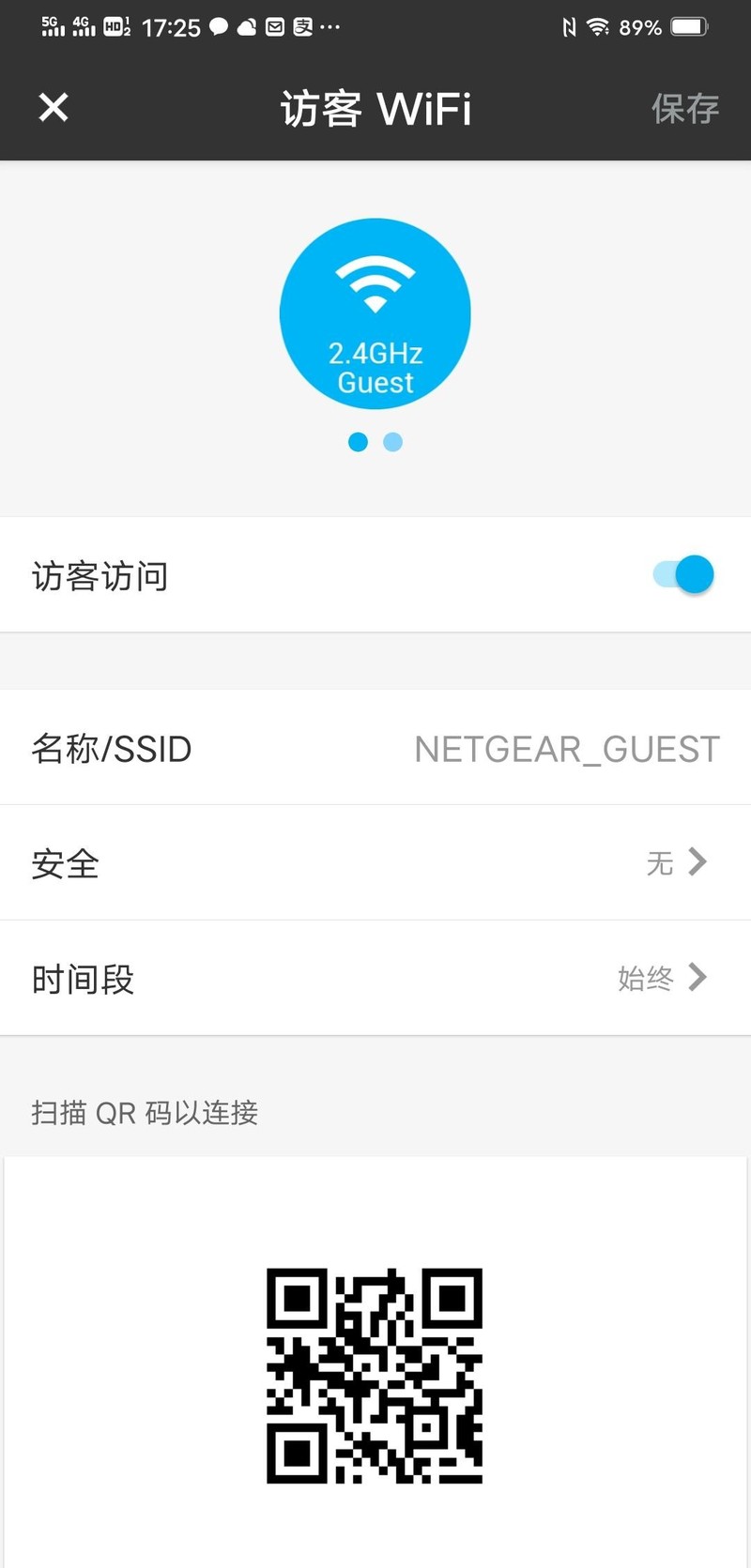Select the first page indicator dot
The width and height of the screenshot is (751, 1568).
click(x=358, y=442)
